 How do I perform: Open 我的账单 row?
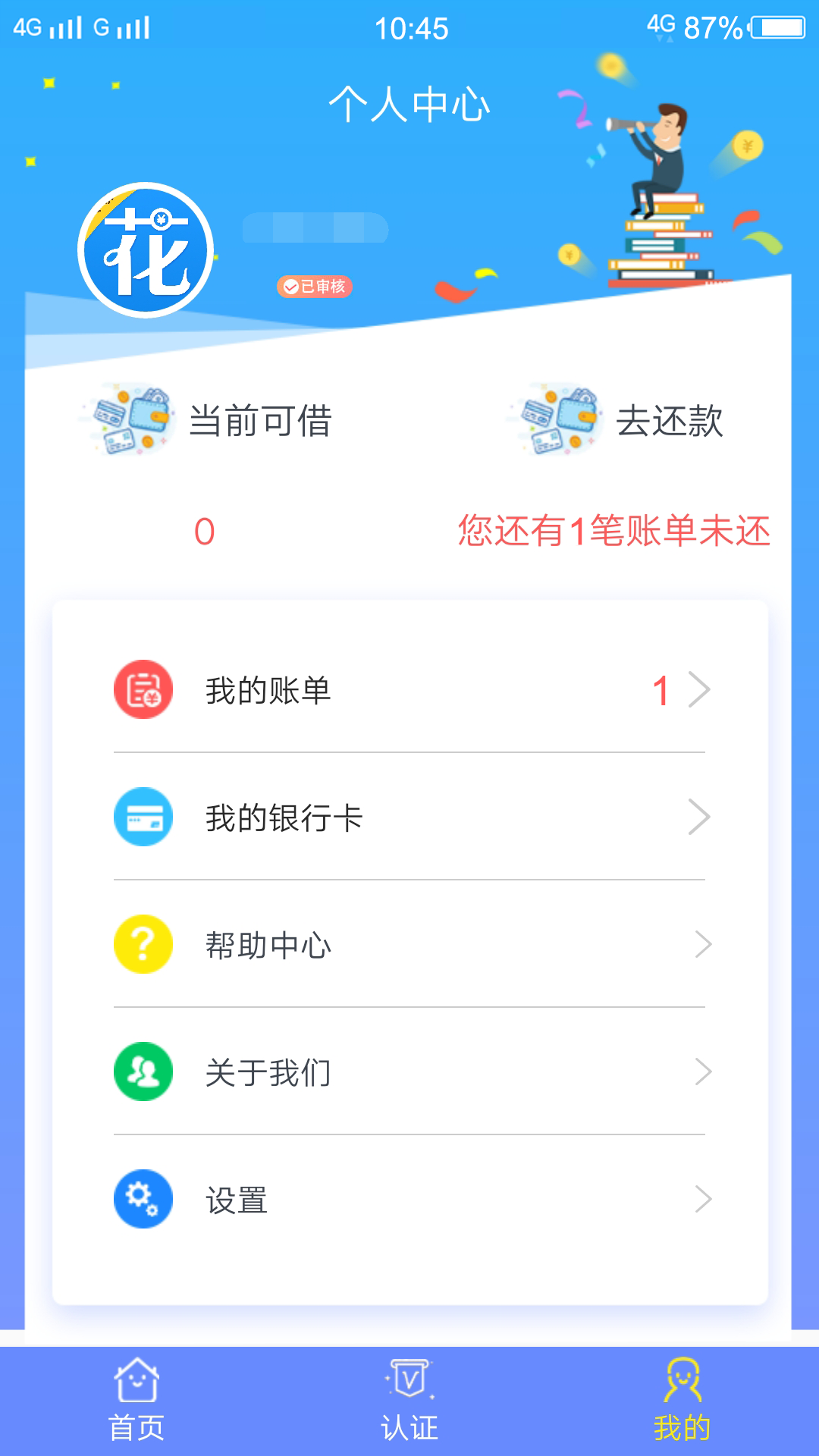click(409, 690)
